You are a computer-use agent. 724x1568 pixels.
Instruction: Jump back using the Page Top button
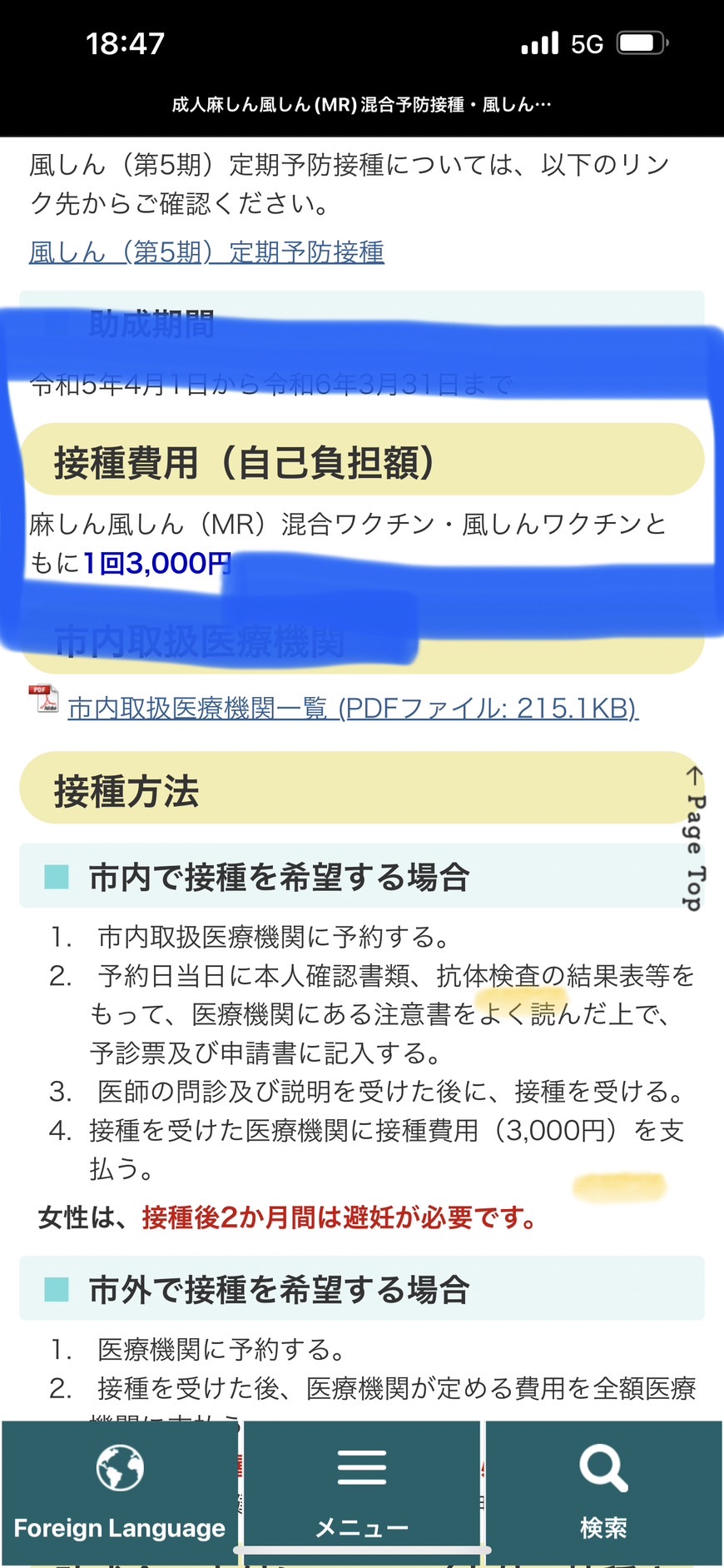pos(695,838)
